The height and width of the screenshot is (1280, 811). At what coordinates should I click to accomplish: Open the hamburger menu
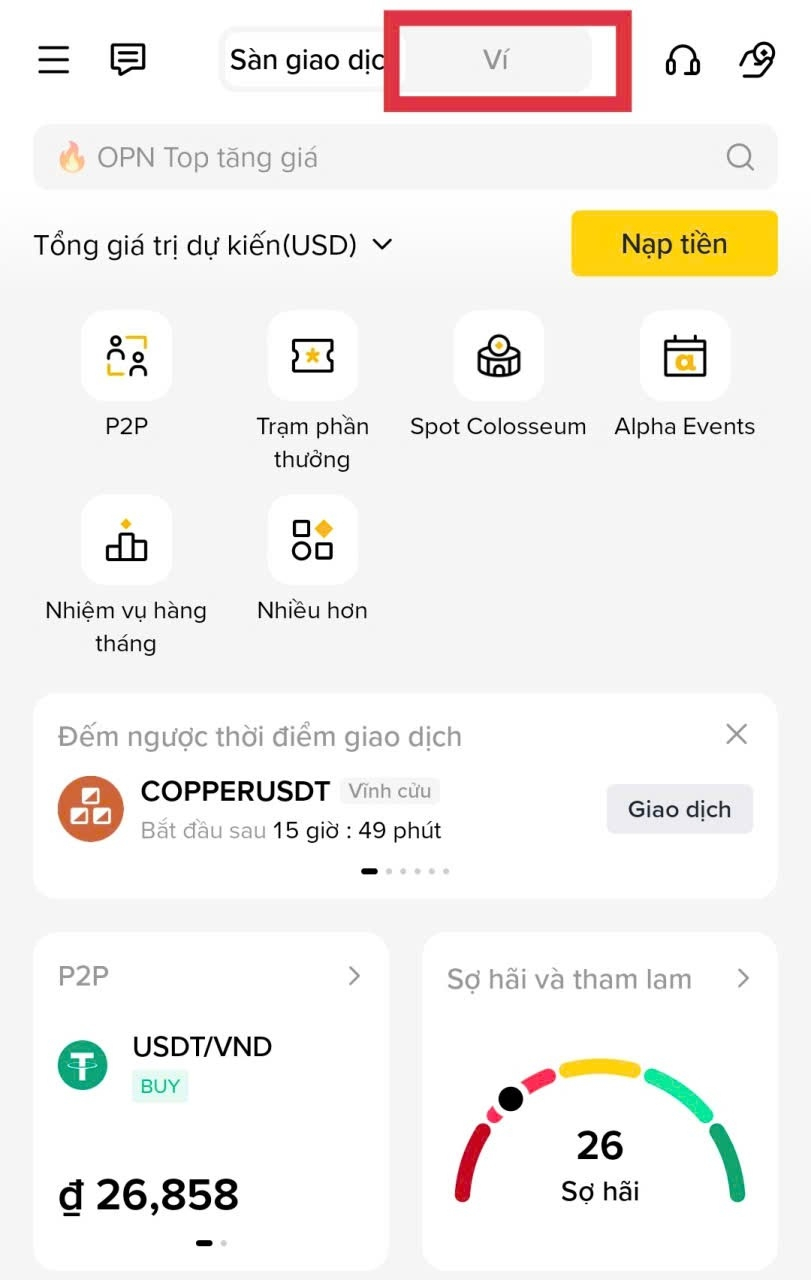54,60
